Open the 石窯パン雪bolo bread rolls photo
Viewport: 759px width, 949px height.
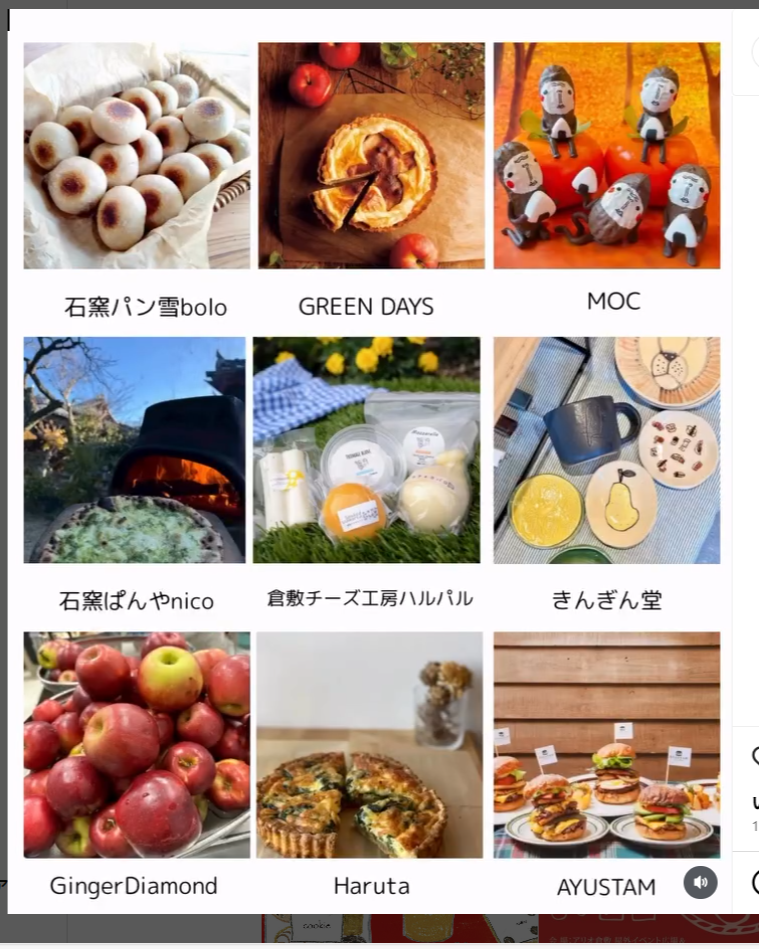pos(136,156)
